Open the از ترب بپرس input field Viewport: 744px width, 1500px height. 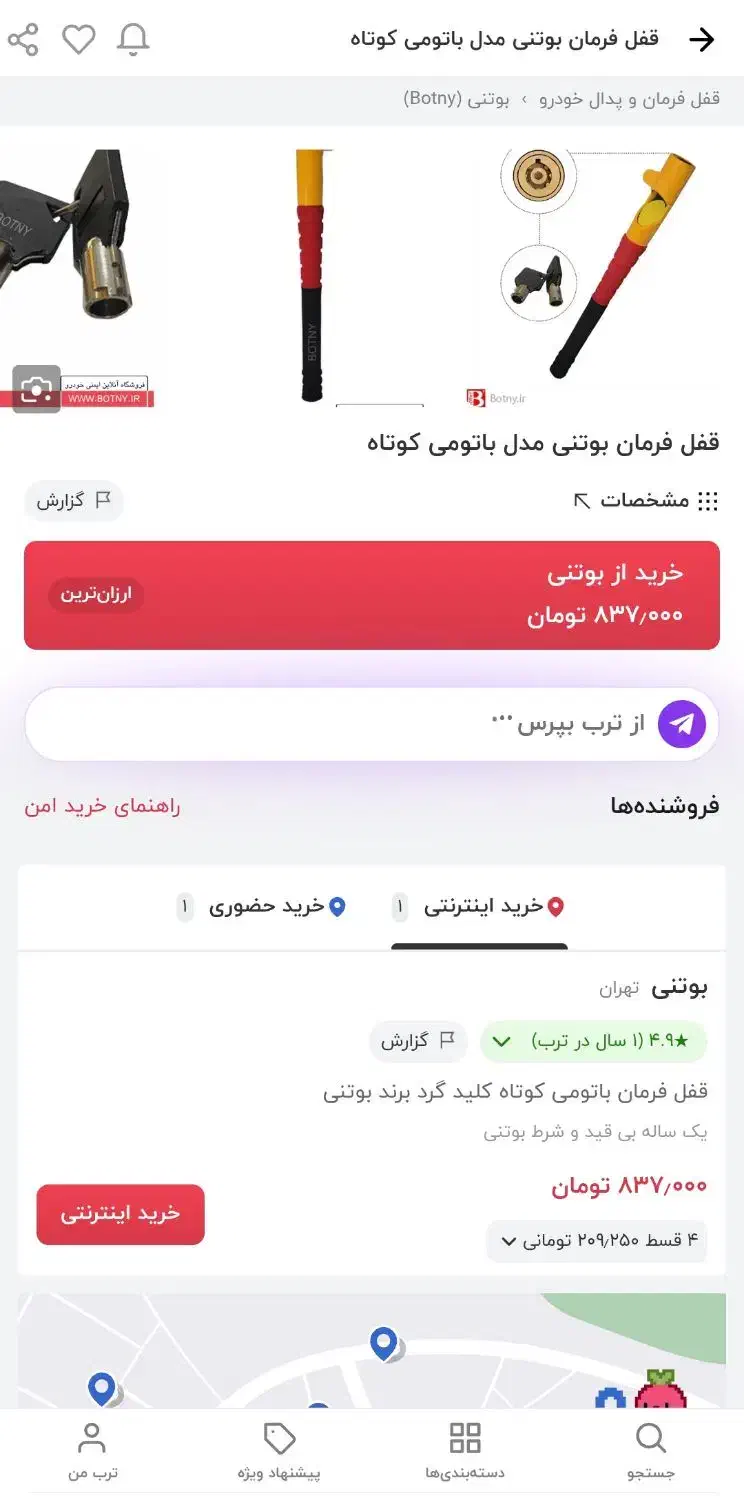(372, 724)
